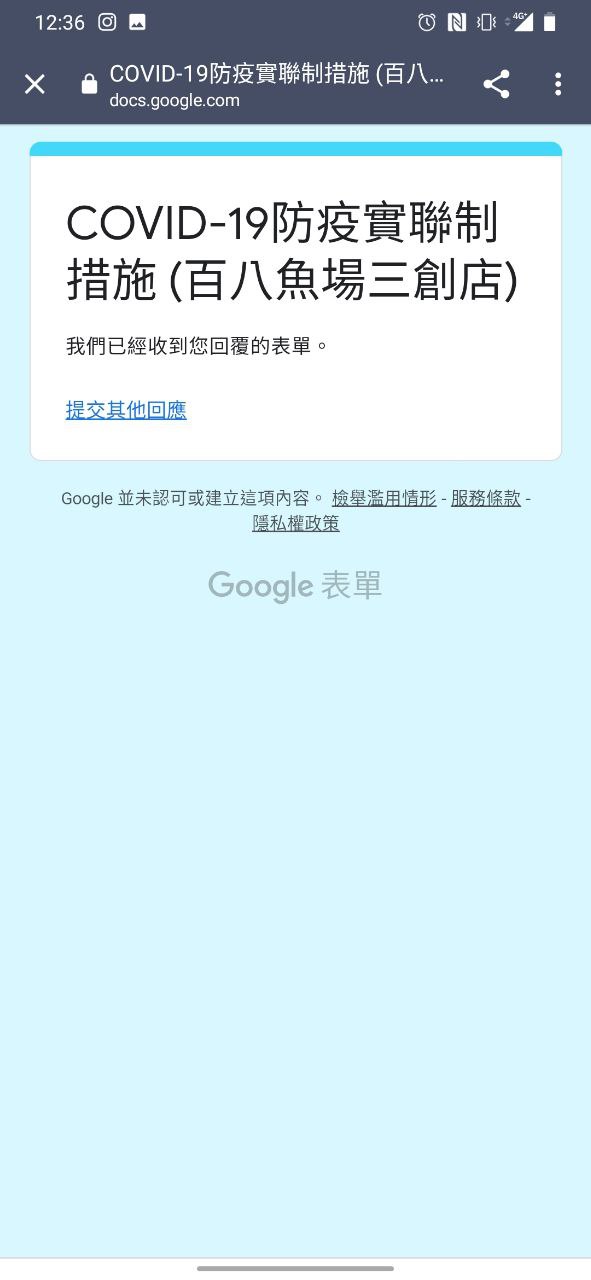Open the three-dot overflow menu
591x1280 pixels.
pos(558,85)
